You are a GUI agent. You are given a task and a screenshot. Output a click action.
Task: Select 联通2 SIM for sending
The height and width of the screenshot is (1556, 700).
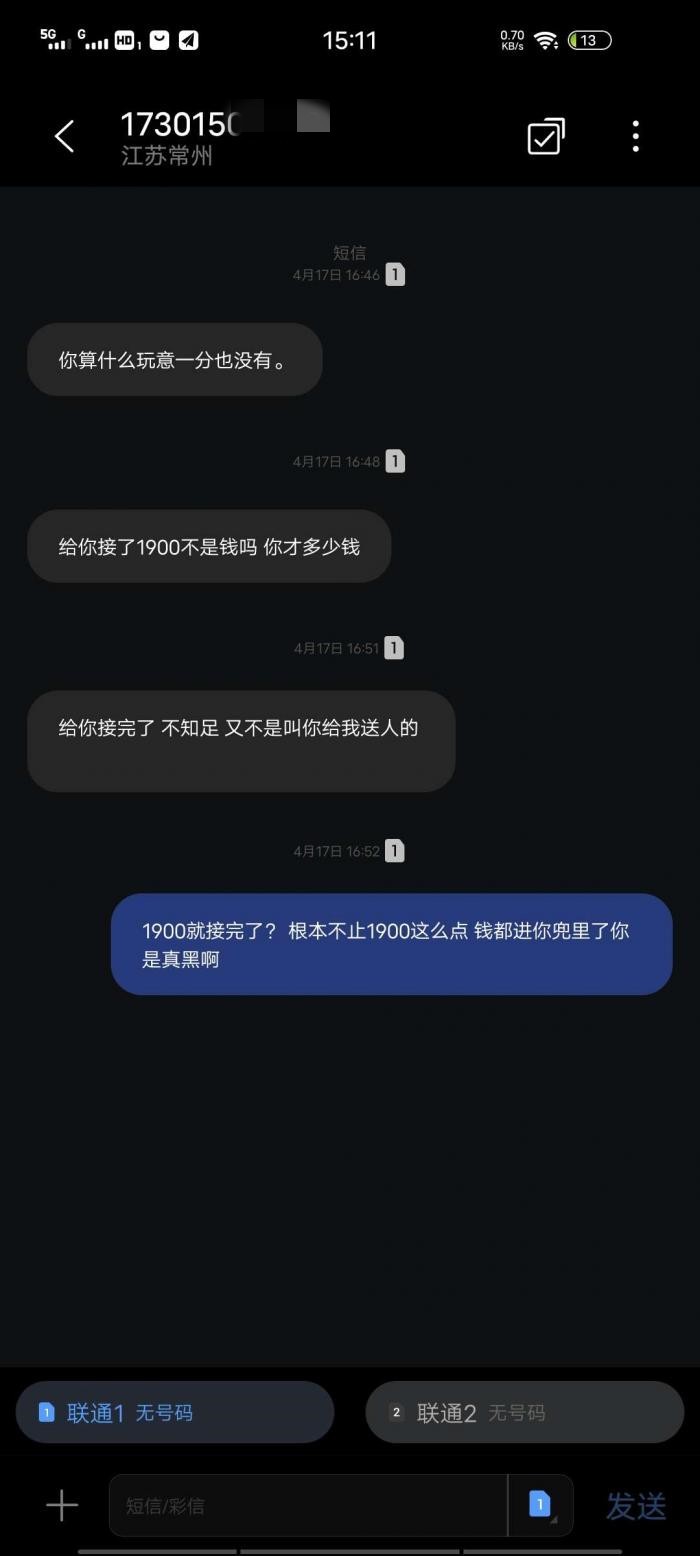click(524, 1412)
